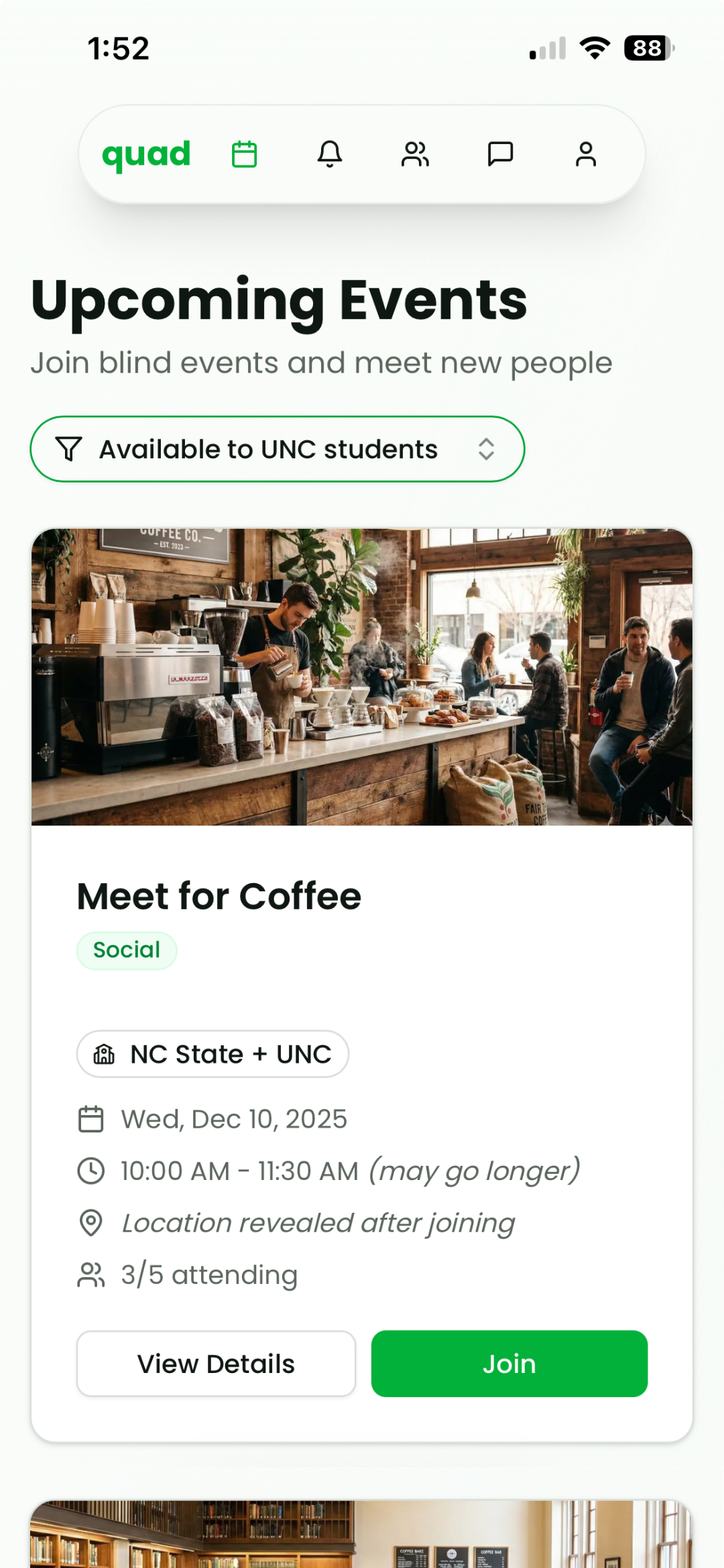This screenshot has height=1568, width=724.
Task: Click the calendar icon next to the event date
Action: 90,1118
